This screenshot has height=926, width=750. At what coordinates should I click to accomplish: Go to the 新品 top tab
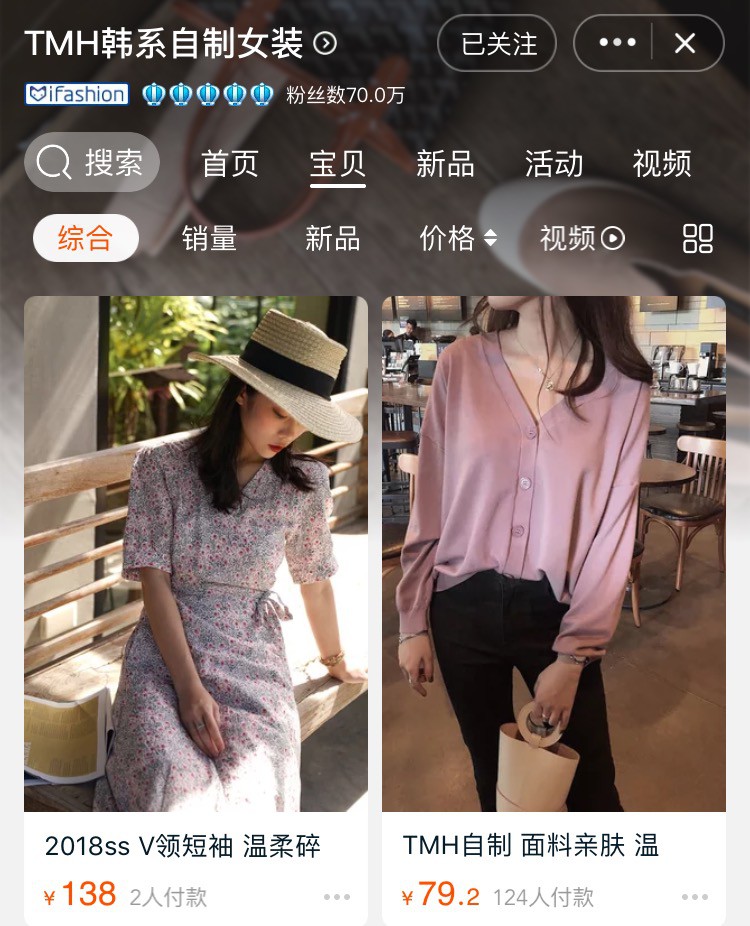[445, 163]
